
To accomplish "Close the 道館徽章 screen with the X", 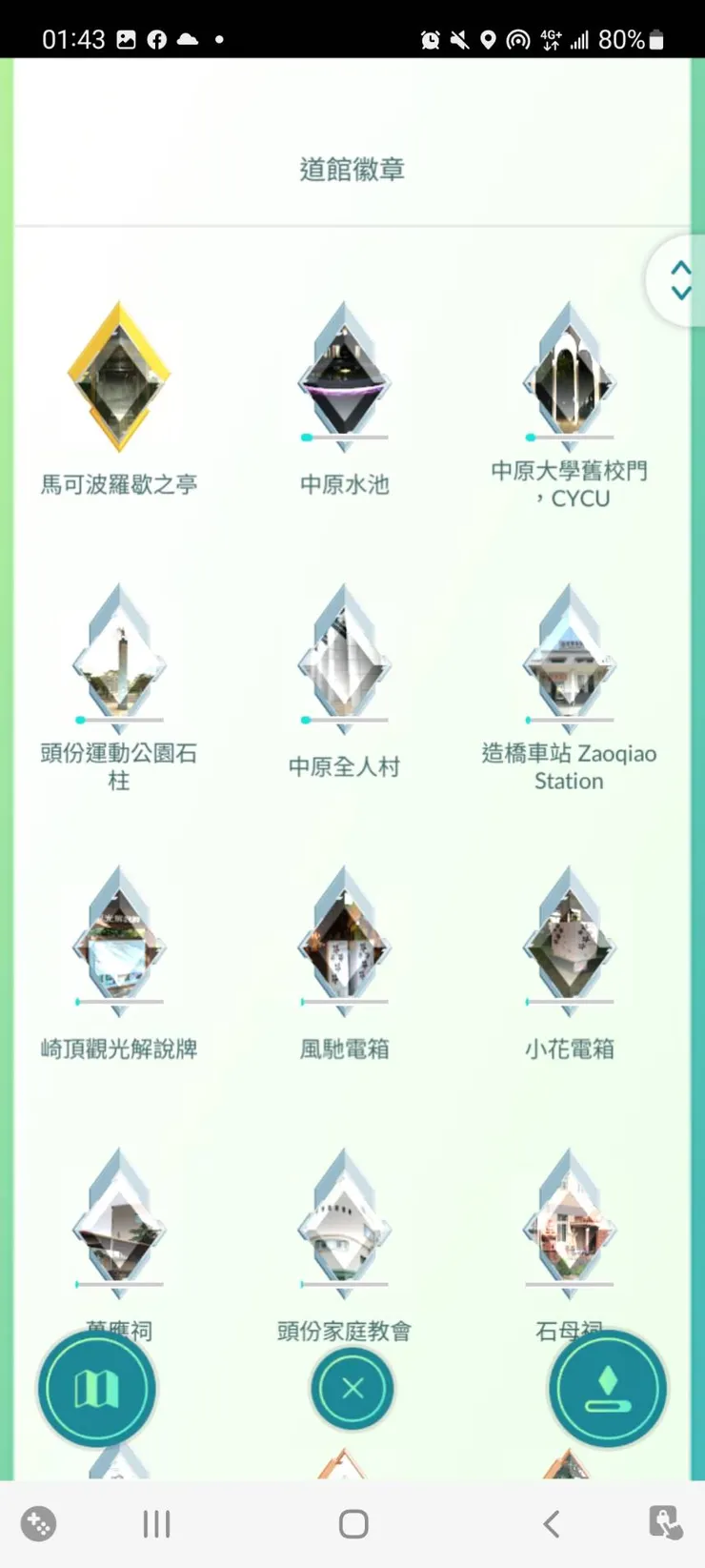I will pyautogui.click(x=352, y=1389).
